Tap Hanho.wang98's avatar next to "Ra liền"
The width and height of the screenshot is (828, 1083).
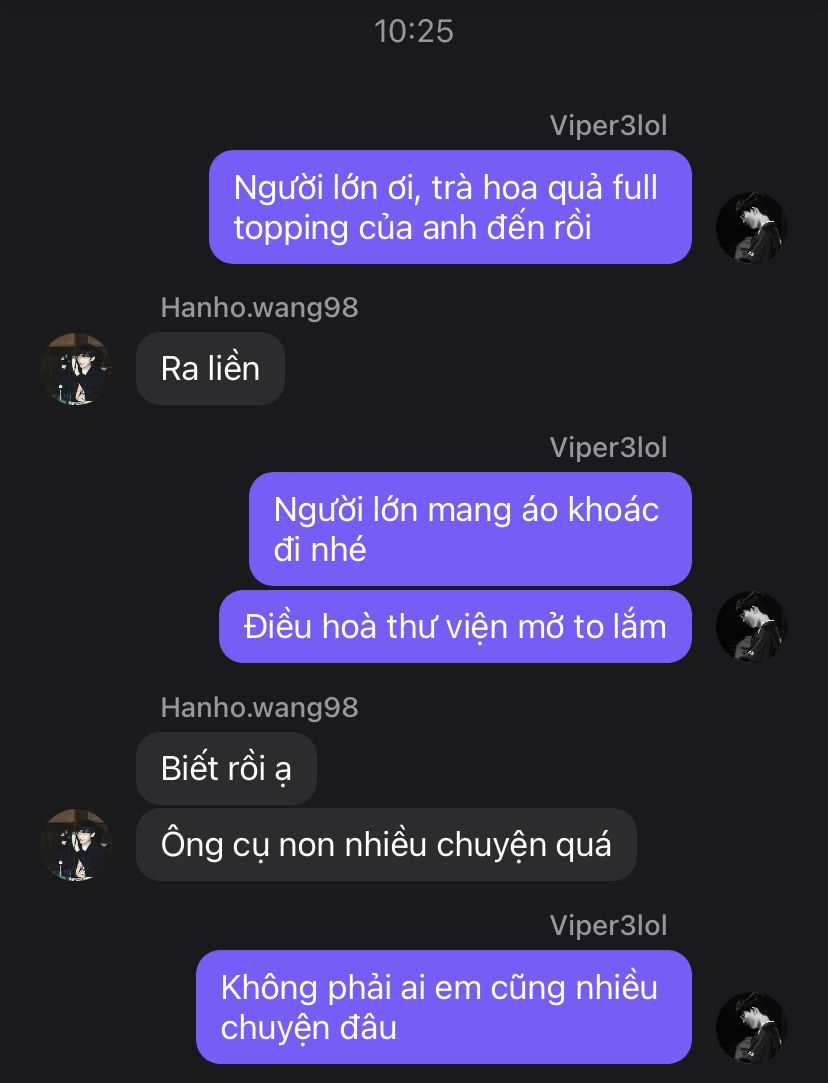(76, 369)
